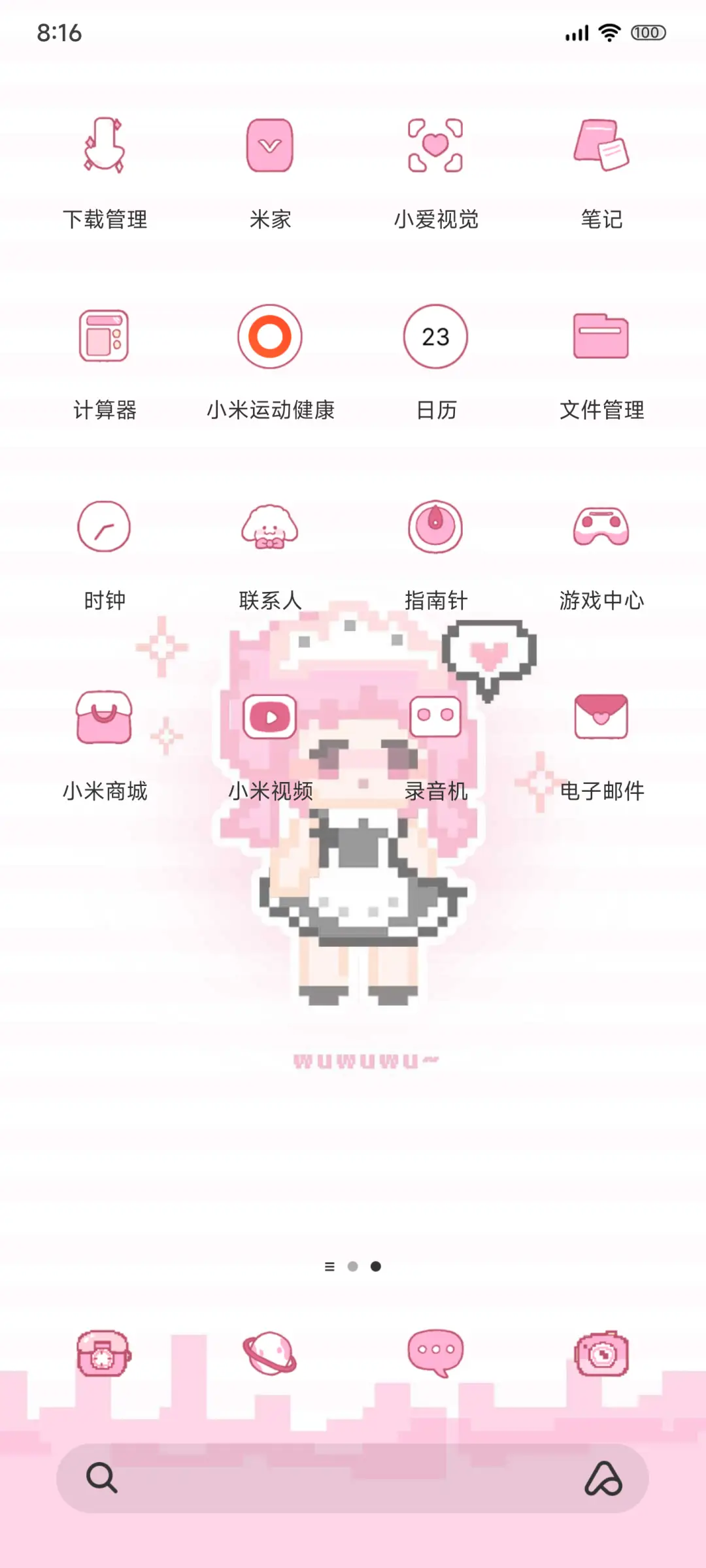Screen dimensions: 706x1568
Task: Launch the 指南针 compass
Action: 435,527
